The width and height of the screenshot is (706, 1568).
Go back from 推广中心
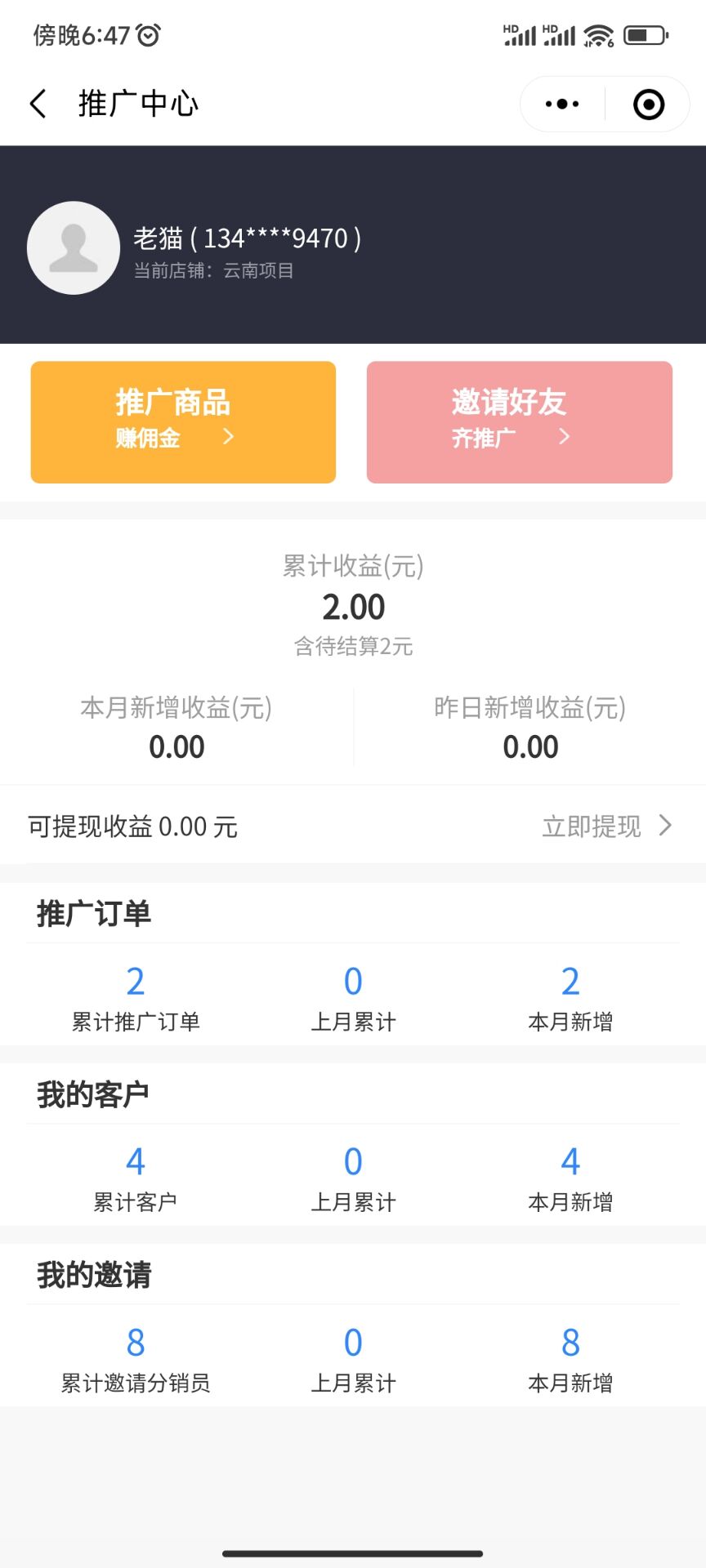(x=38, y=104)
